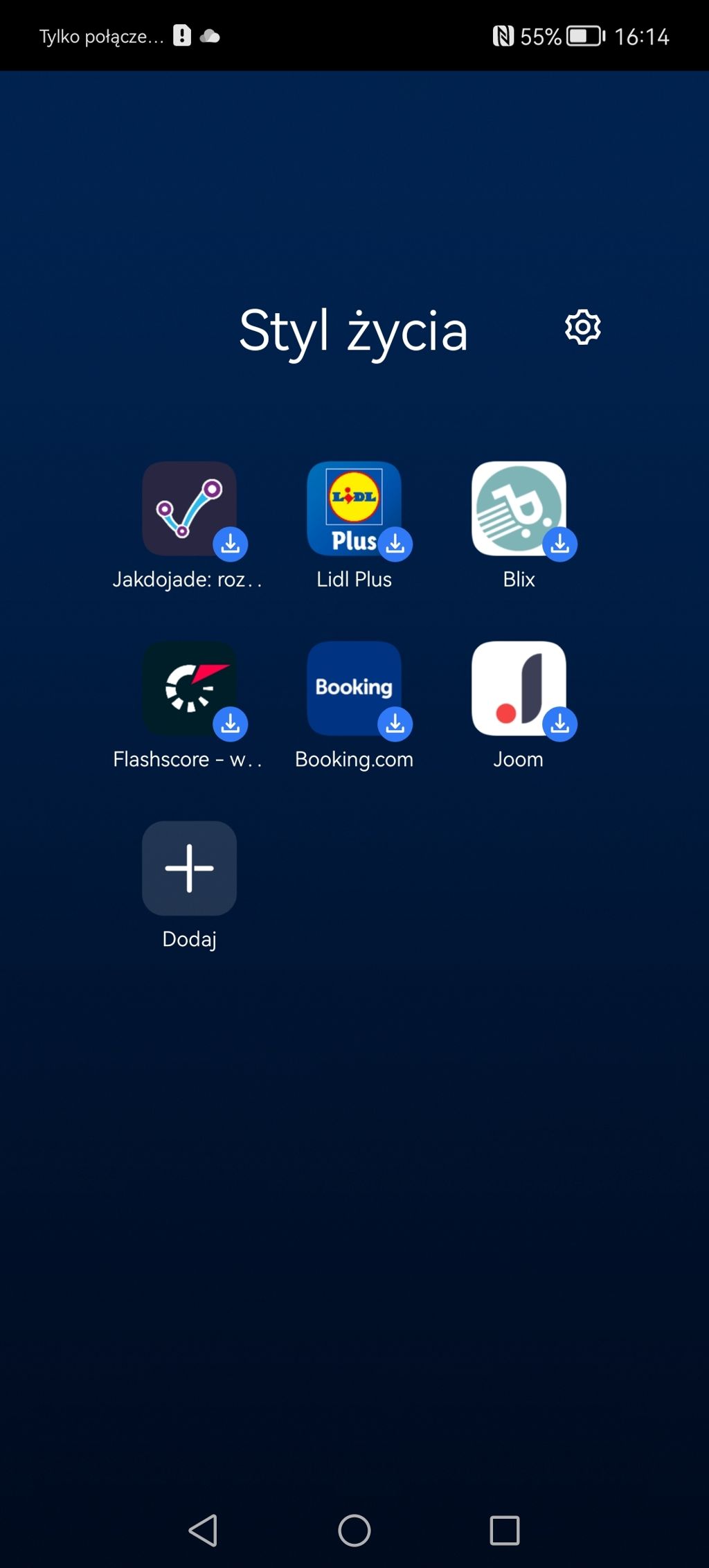Select the Blix app icon
Image resolution: width=709 pixels, height=1568 pixels.
click(519, 508)
